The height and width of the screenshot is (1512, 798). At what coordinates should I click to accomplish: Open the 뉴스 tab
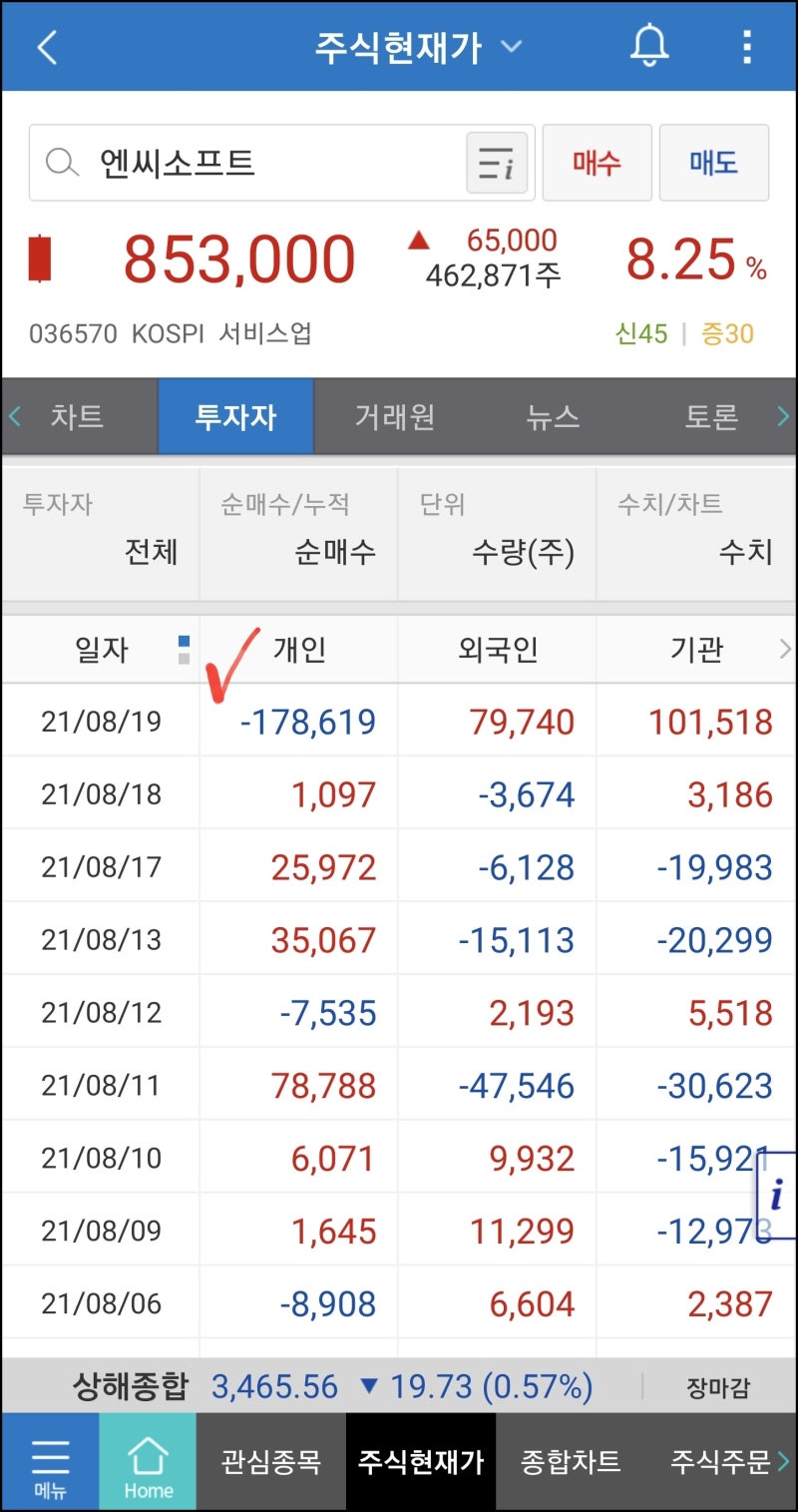tap(551, 416)
